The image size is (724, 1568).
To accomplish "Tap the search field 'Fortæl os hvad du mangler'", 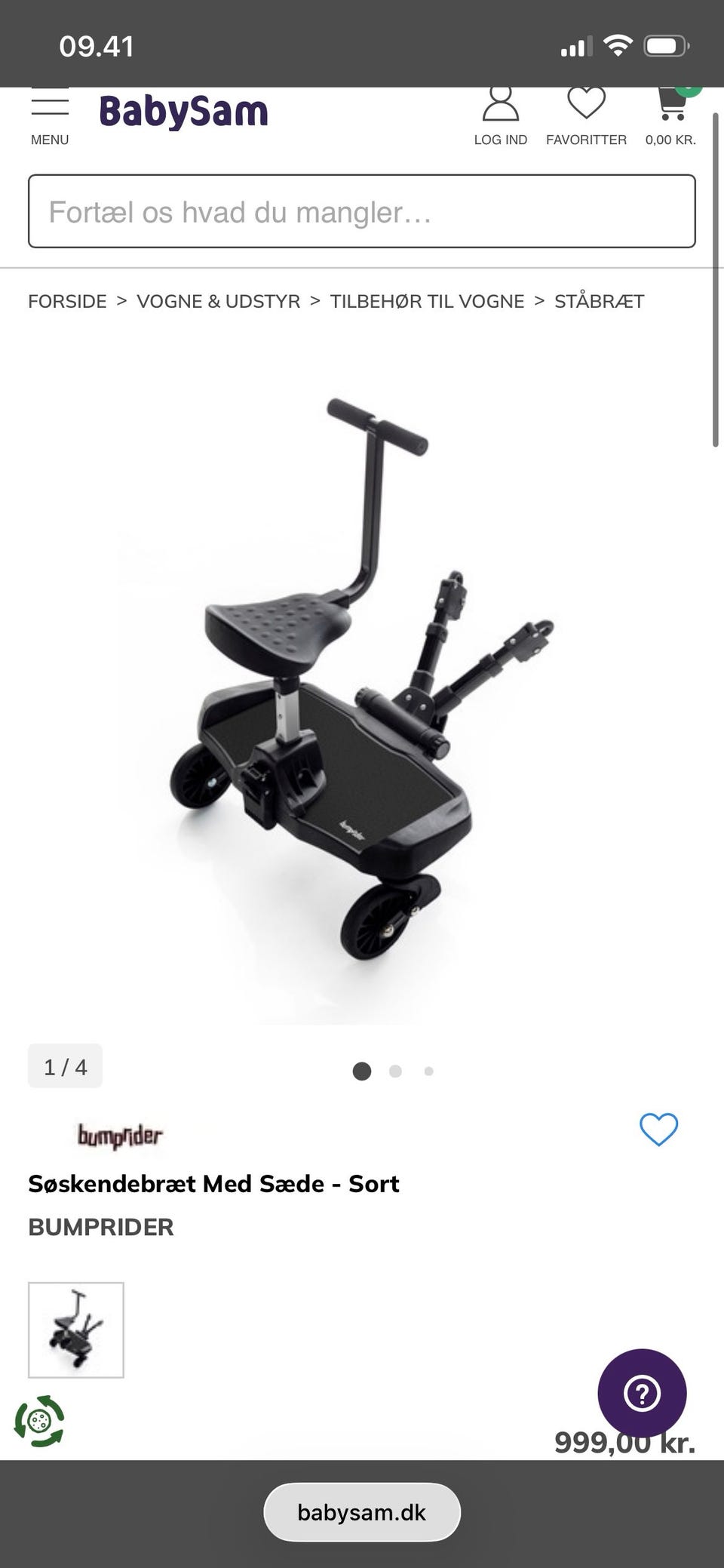I will click(x=362, y=211).
